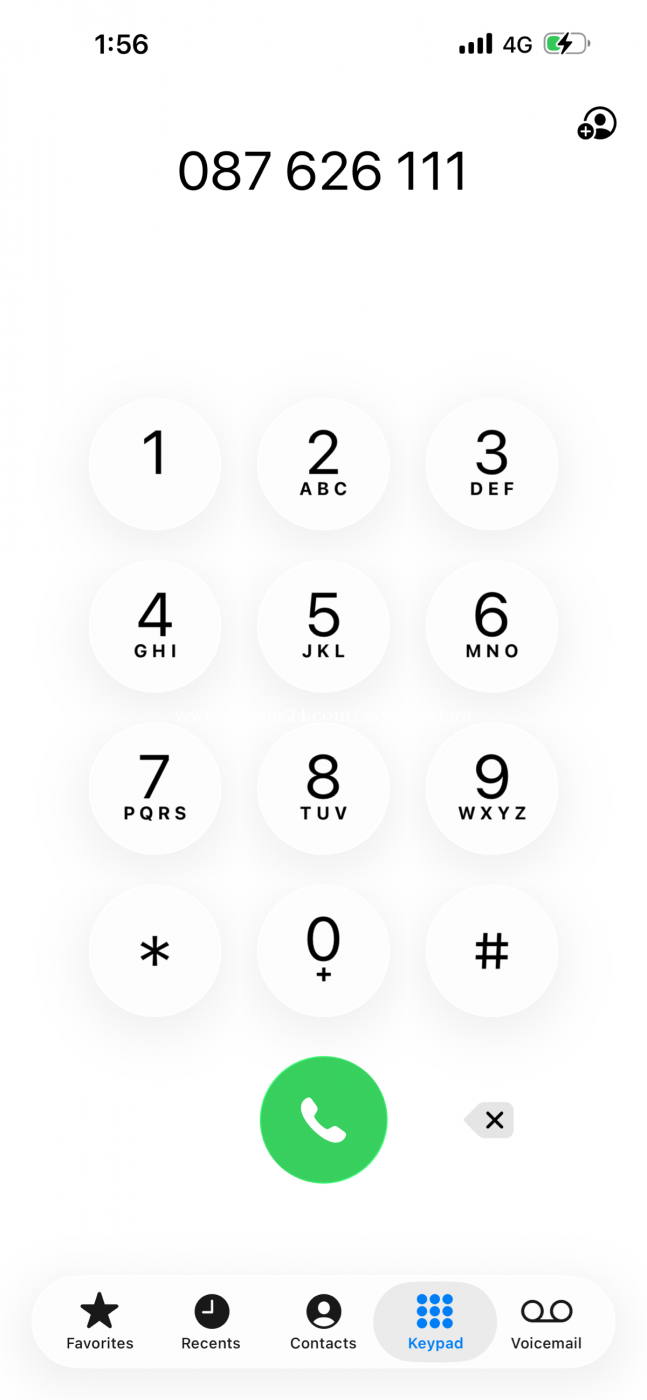The width and height of the screenshot is (647, 1400).
Task: Add the dialed number to contacts
Action: 597,124
